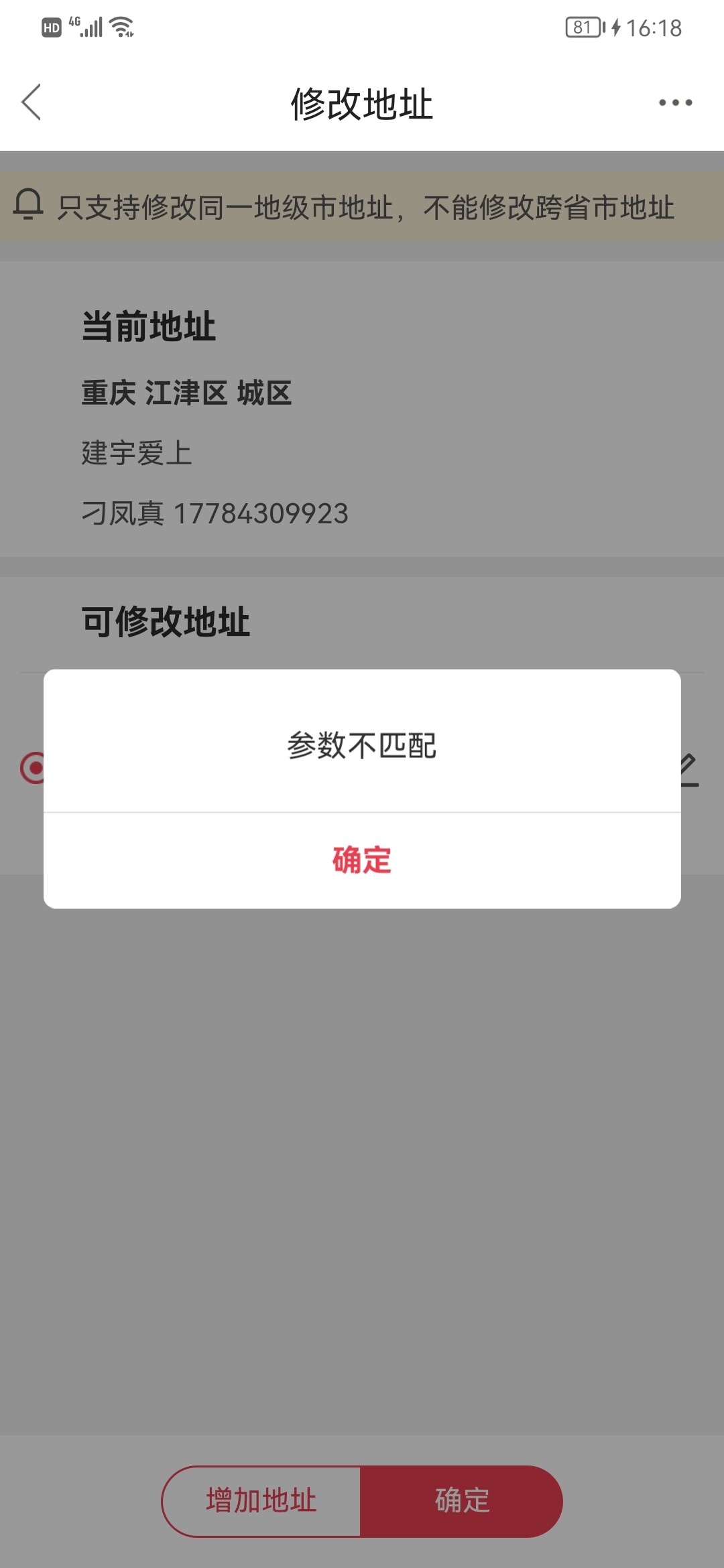Open the three-dot overflow menu
Image resolution: width=724 pixels, height=1568 pixels.
coord(675,103)
